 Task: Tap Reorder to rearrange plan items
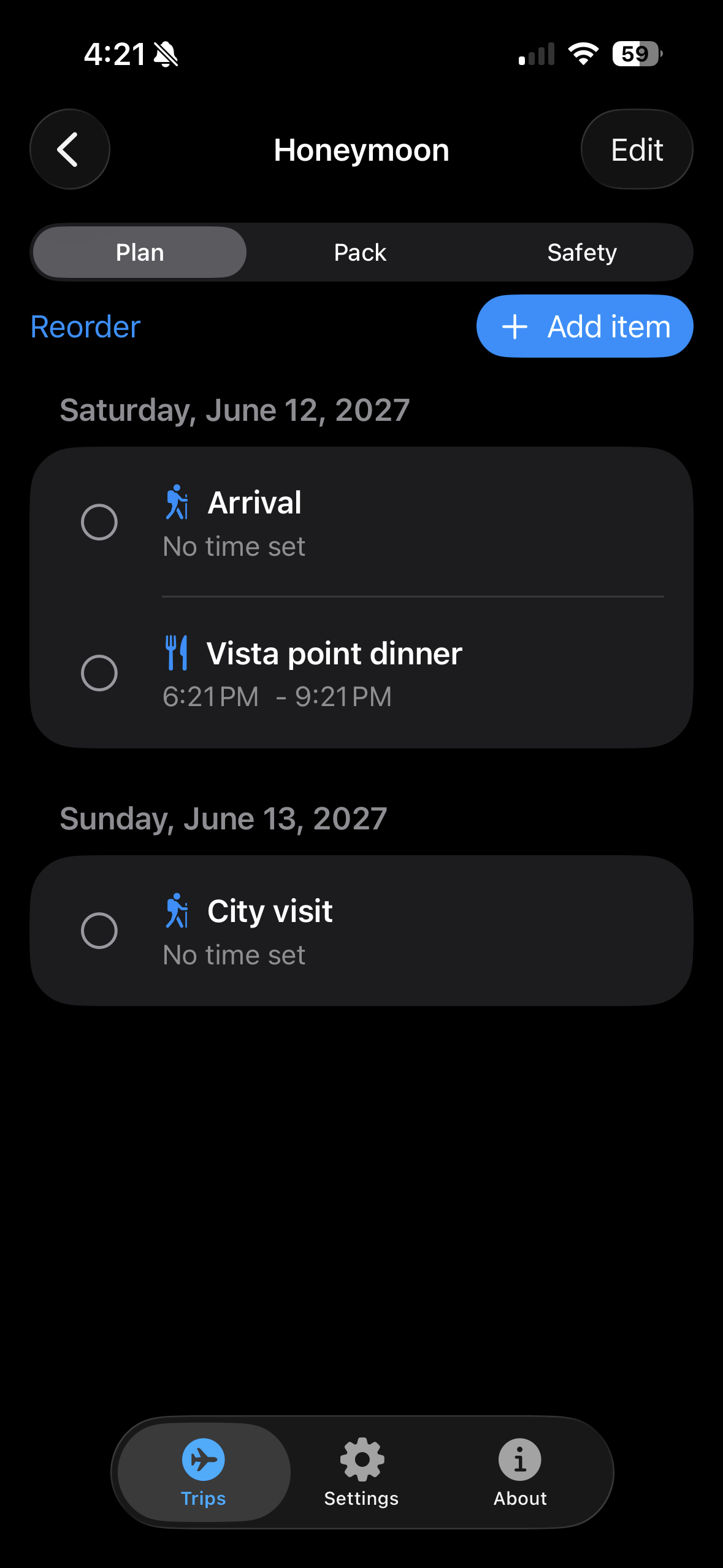(x=85, y=326)
